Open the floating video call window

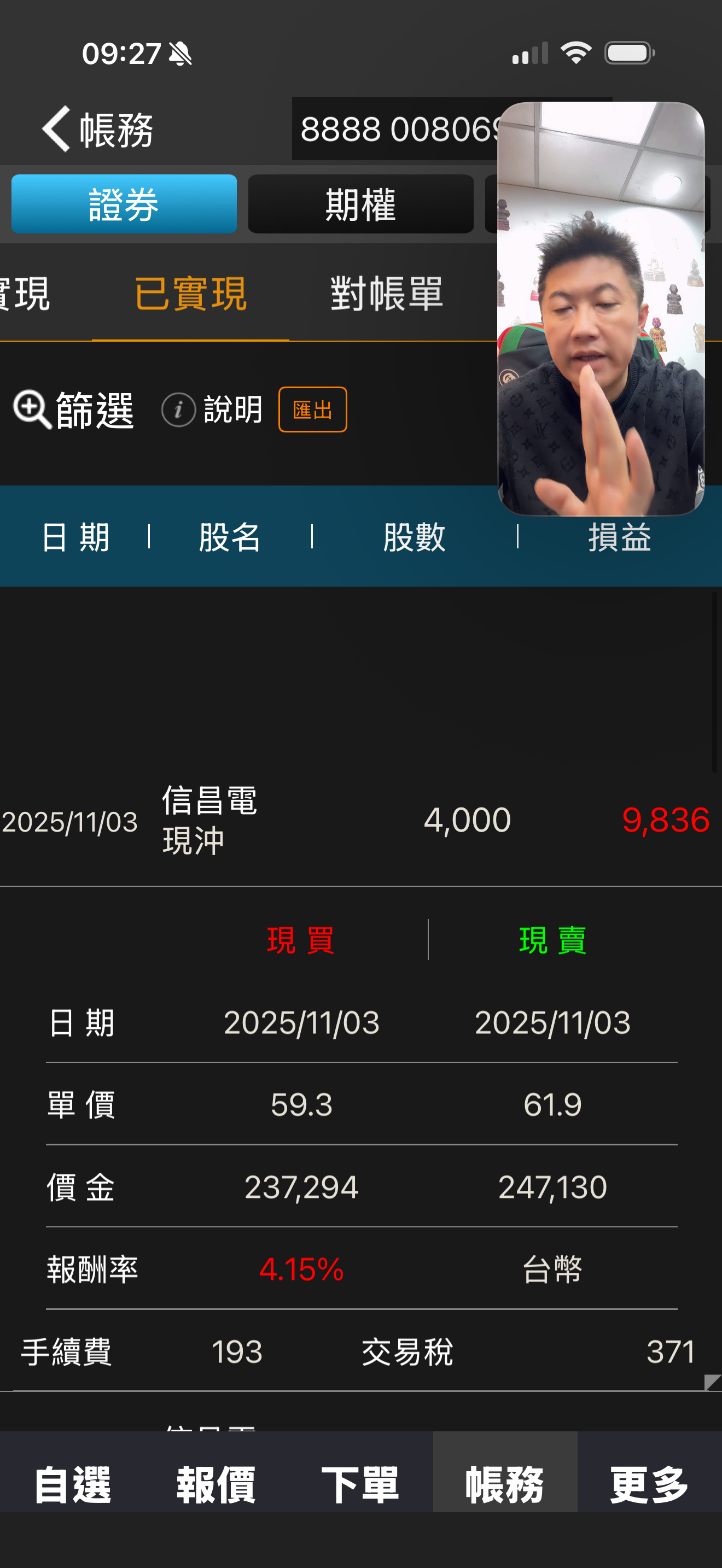click(x=601, y=308)
